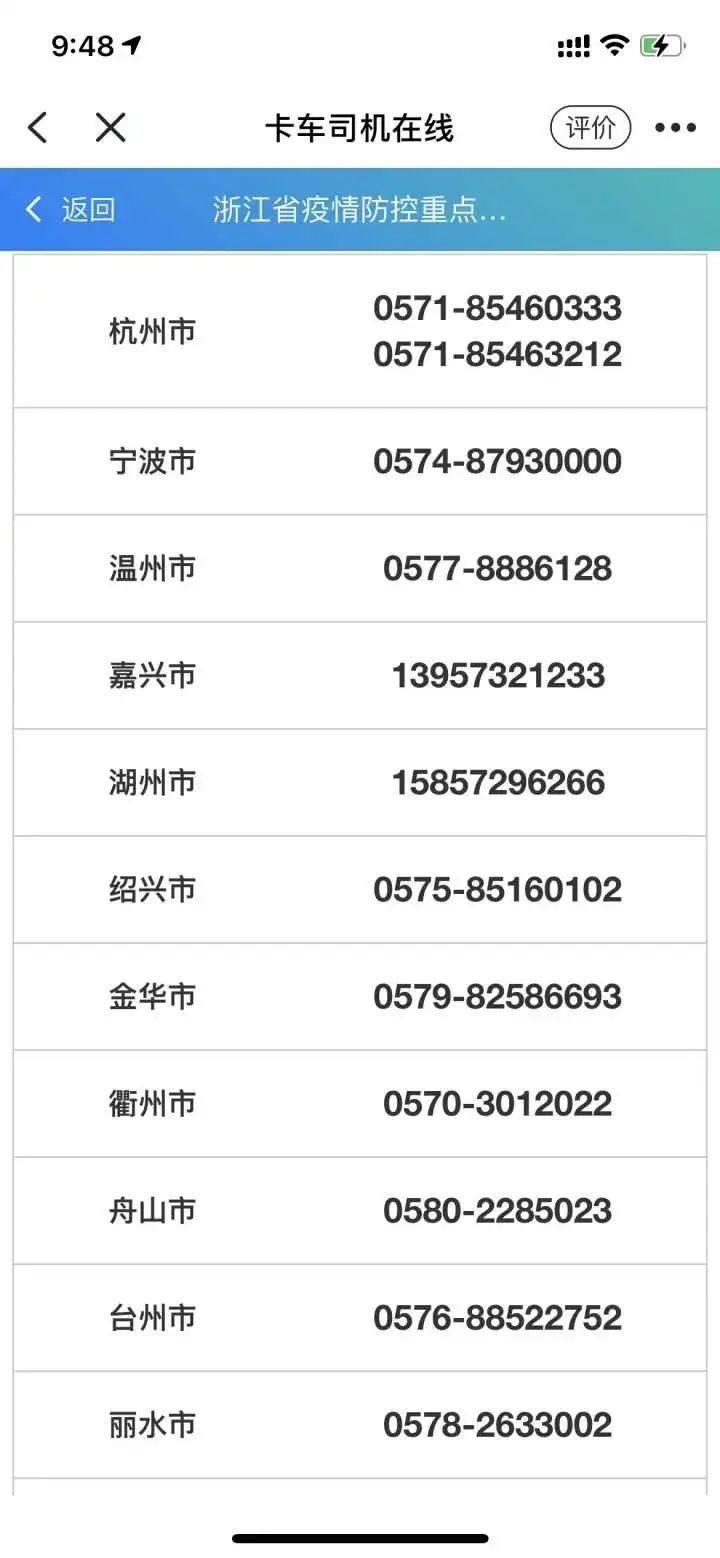Tap the cellular signal bars icon
The height and width of the screenshot is (1558, 720).
(x=570, y=42)
